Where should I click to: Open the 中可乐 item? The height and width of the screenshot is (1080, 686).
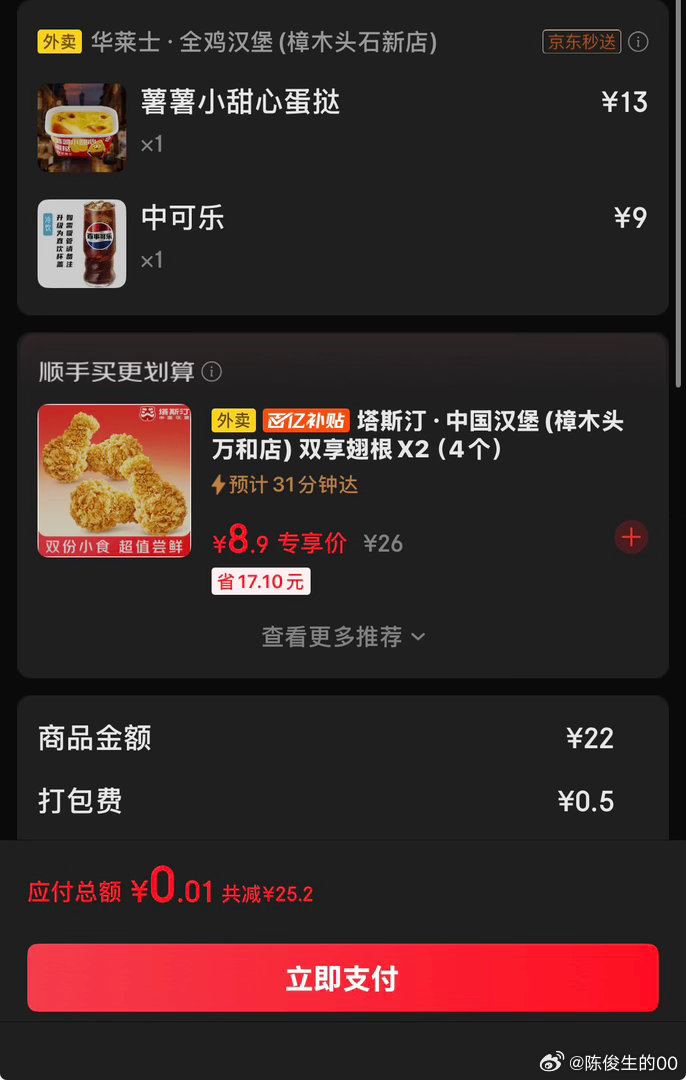183,218
